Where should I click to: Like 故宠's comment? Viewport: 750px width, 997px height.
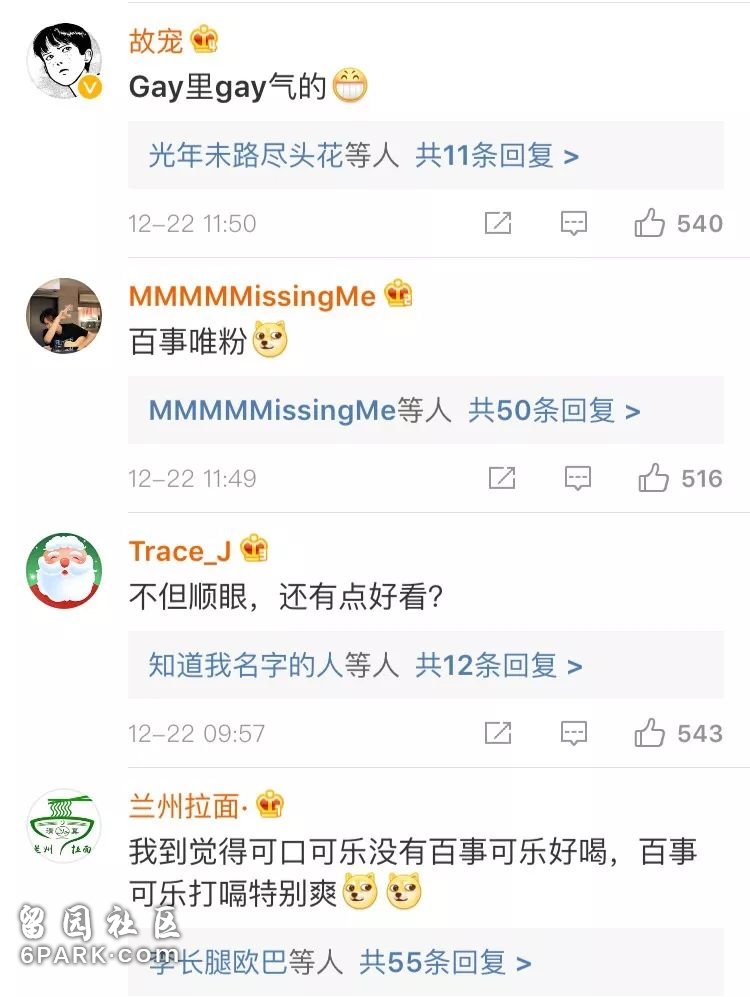pos(650,223)
